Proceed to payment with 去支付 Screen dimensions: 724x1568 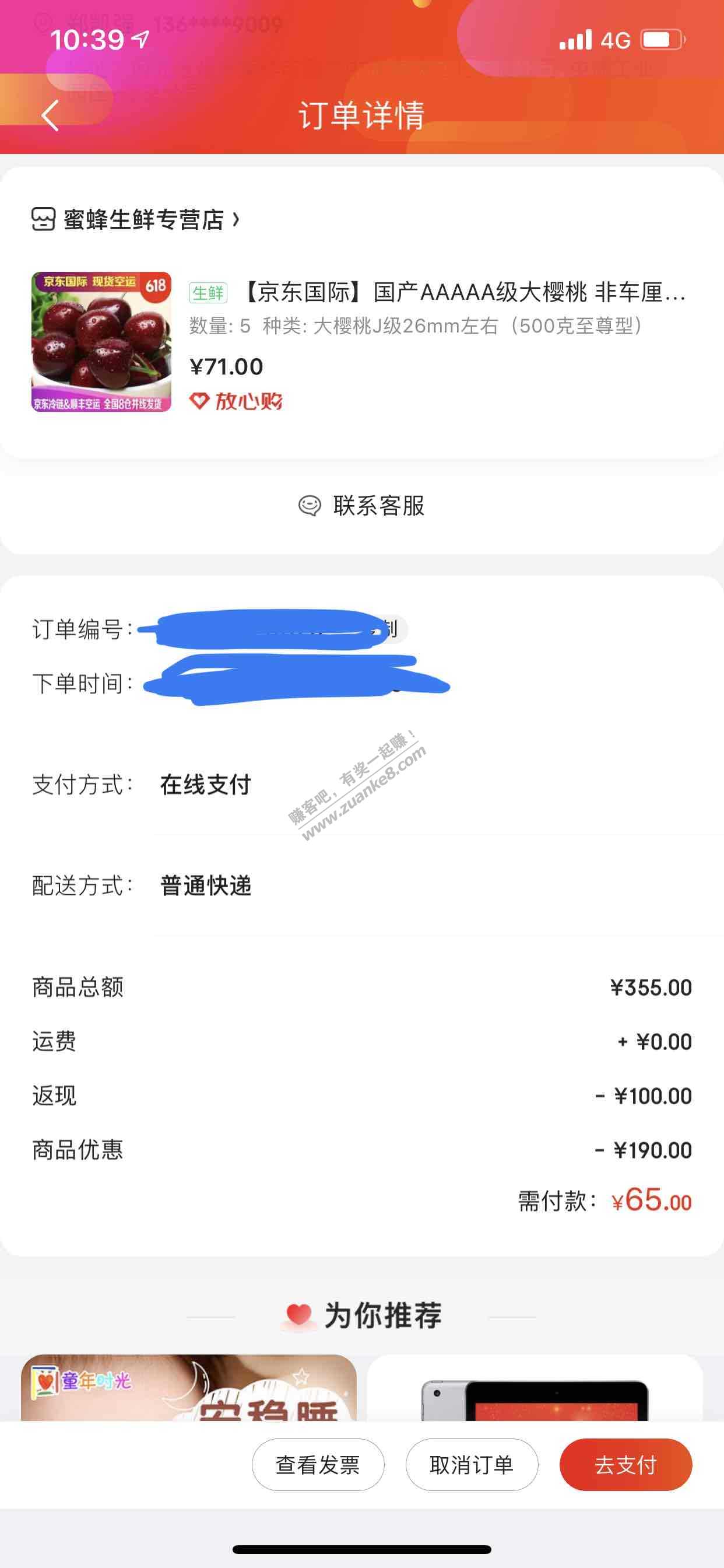[625, 1464]
